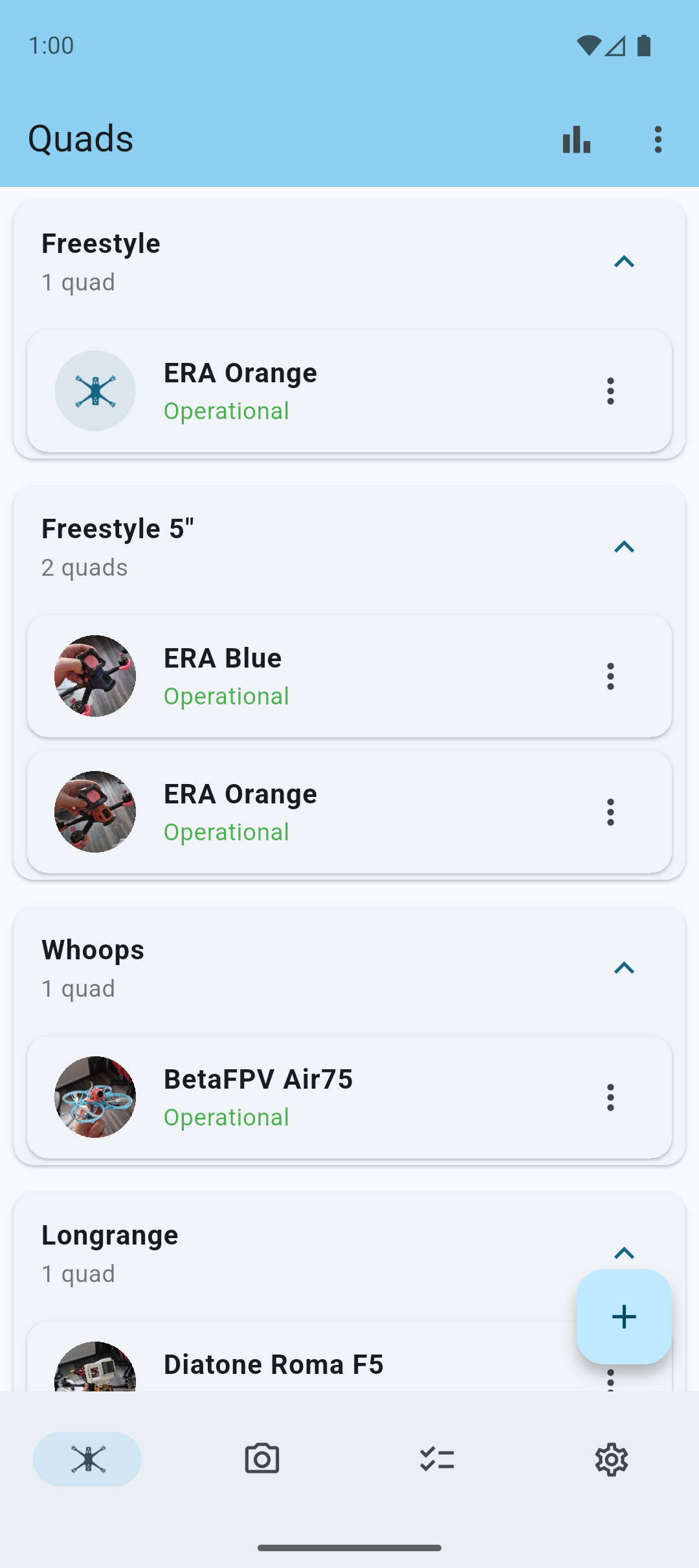Tap the plus button to add a quad

[623, 1317]
